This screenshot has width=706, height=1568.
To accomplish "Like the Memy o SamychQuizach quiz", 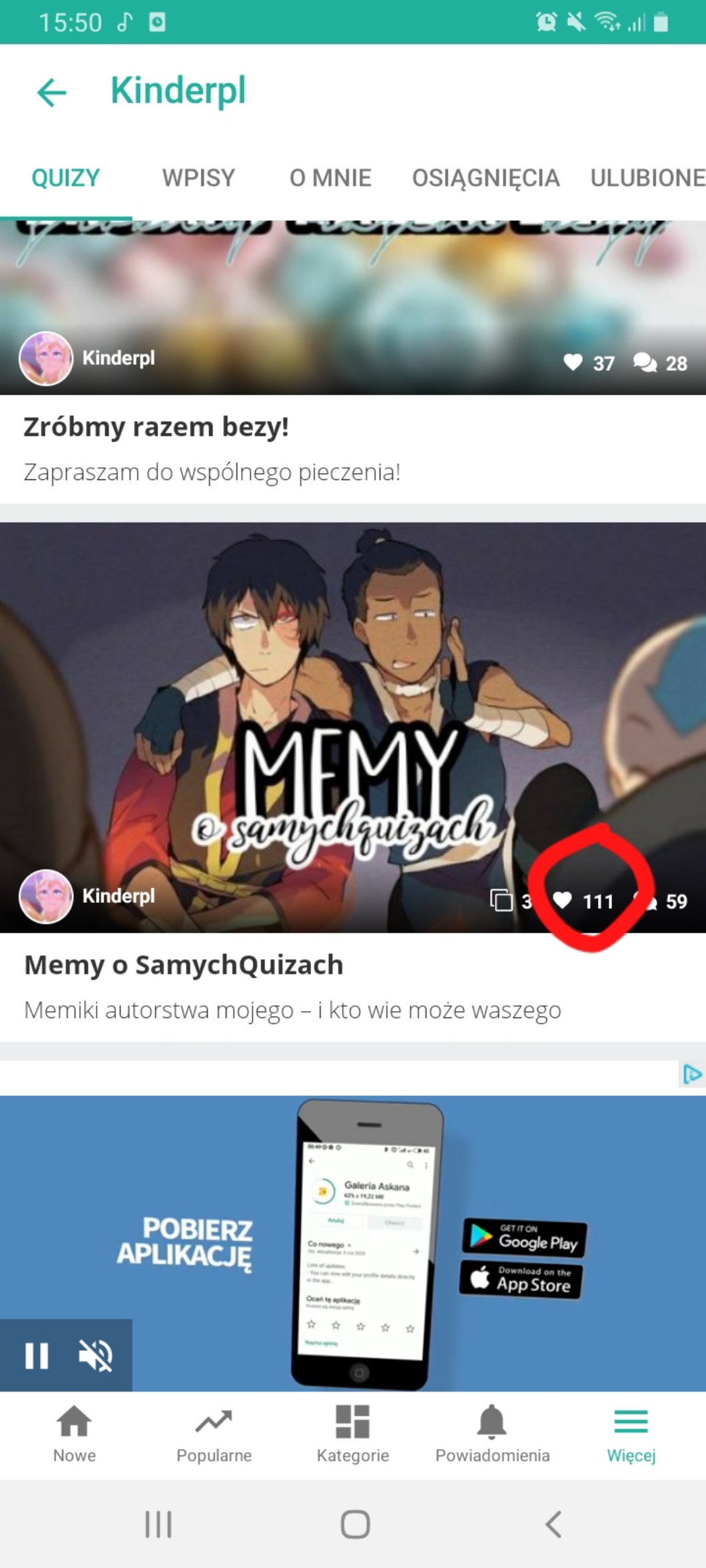I will [x=563, y=901].
